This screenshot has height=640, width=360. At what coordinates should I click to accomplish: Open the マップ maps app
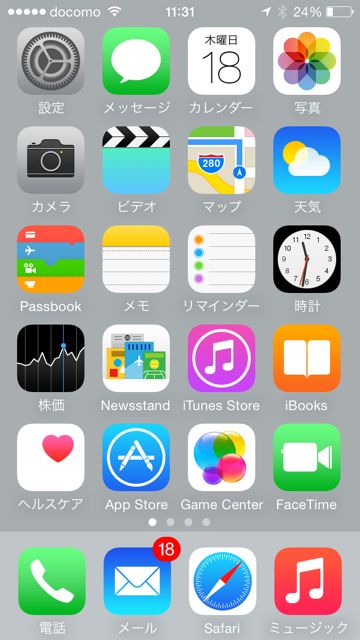[x=221, y=160]
